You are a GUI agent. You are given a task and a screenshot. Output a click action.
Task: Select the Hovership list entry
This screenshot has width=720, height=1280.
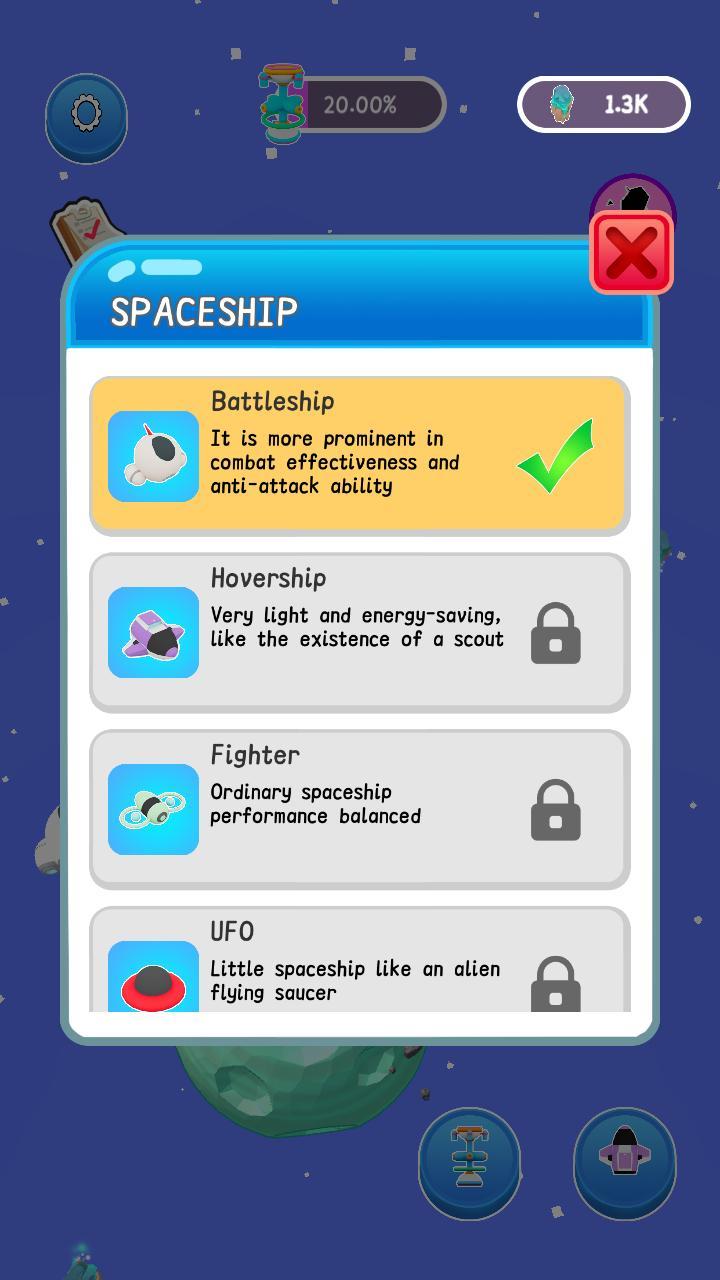point(360,630)
